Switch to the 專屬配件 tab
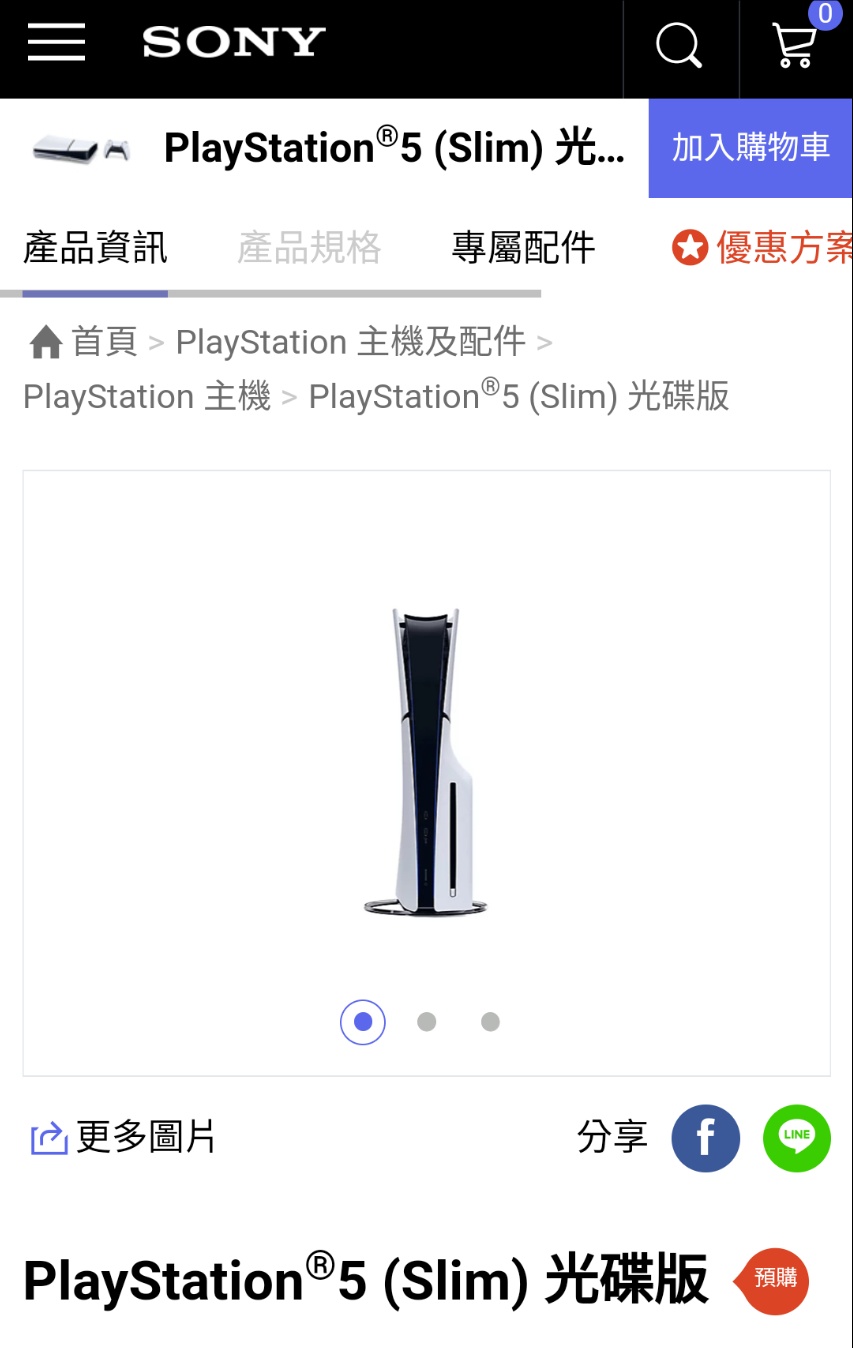The width and height of the screenshot is (853, 1348). pyautogui.click(x=523, y=248)
